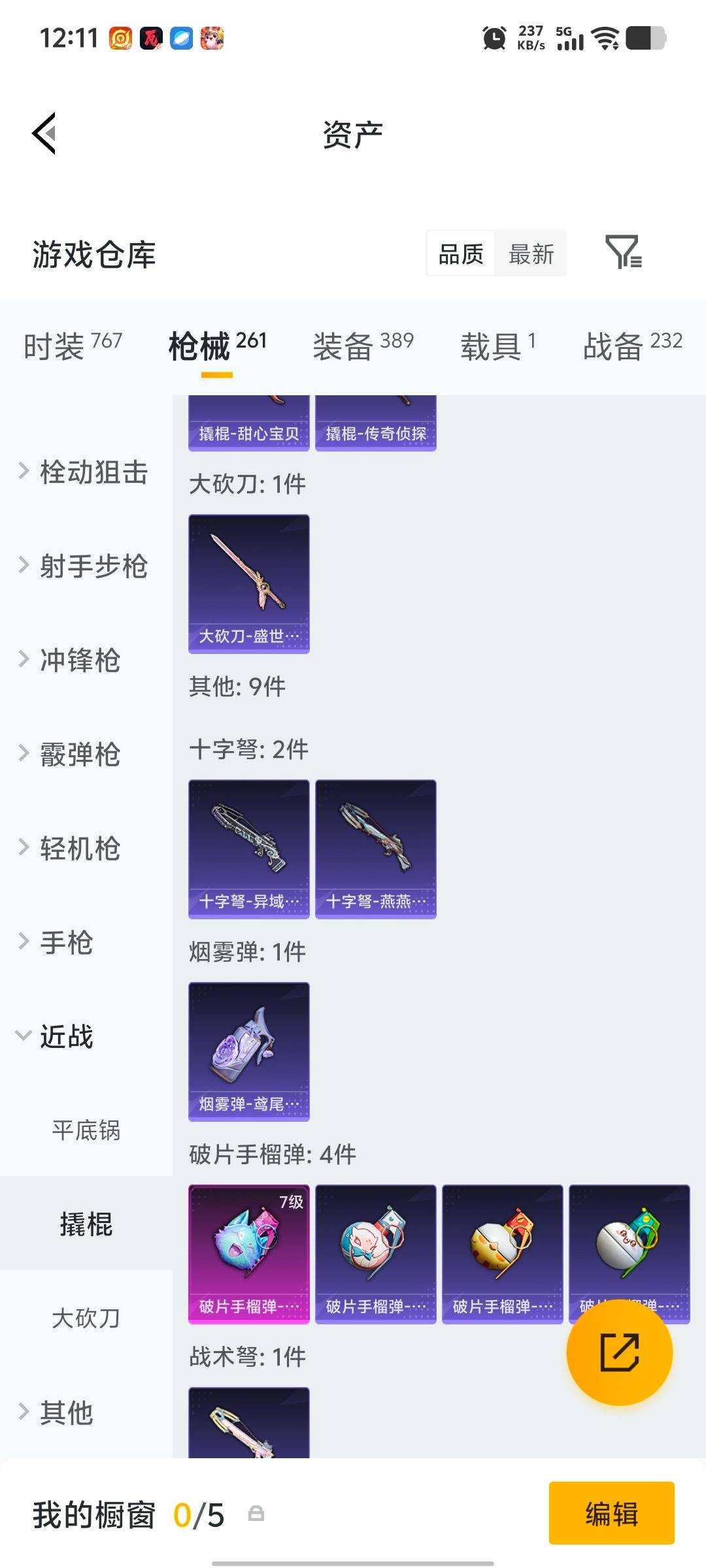Tap the alarm clock icon in status bar
The image size is (706, 1568).
[495, 39]
